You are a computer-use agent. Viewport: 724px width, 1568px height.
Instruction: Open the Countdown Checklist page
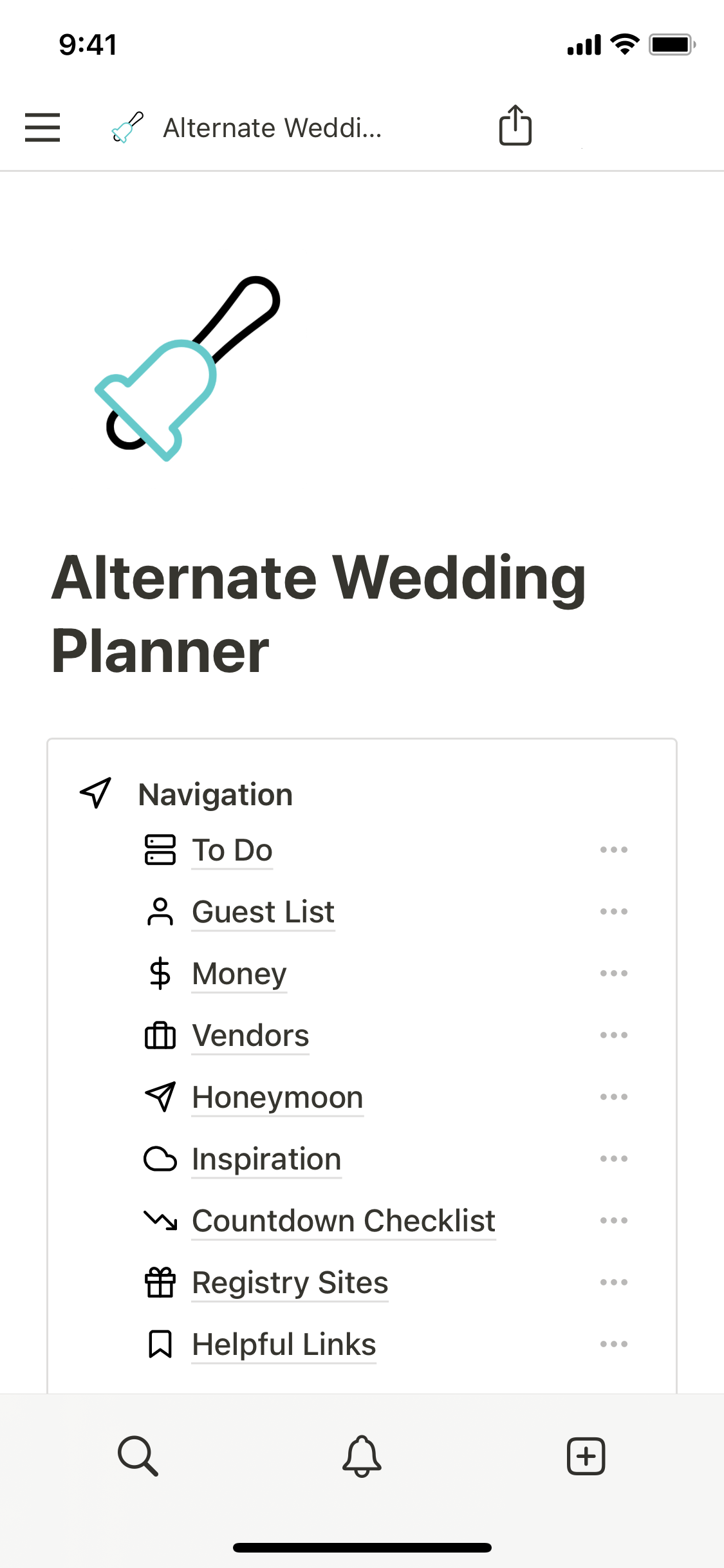tap(344, 1220)
